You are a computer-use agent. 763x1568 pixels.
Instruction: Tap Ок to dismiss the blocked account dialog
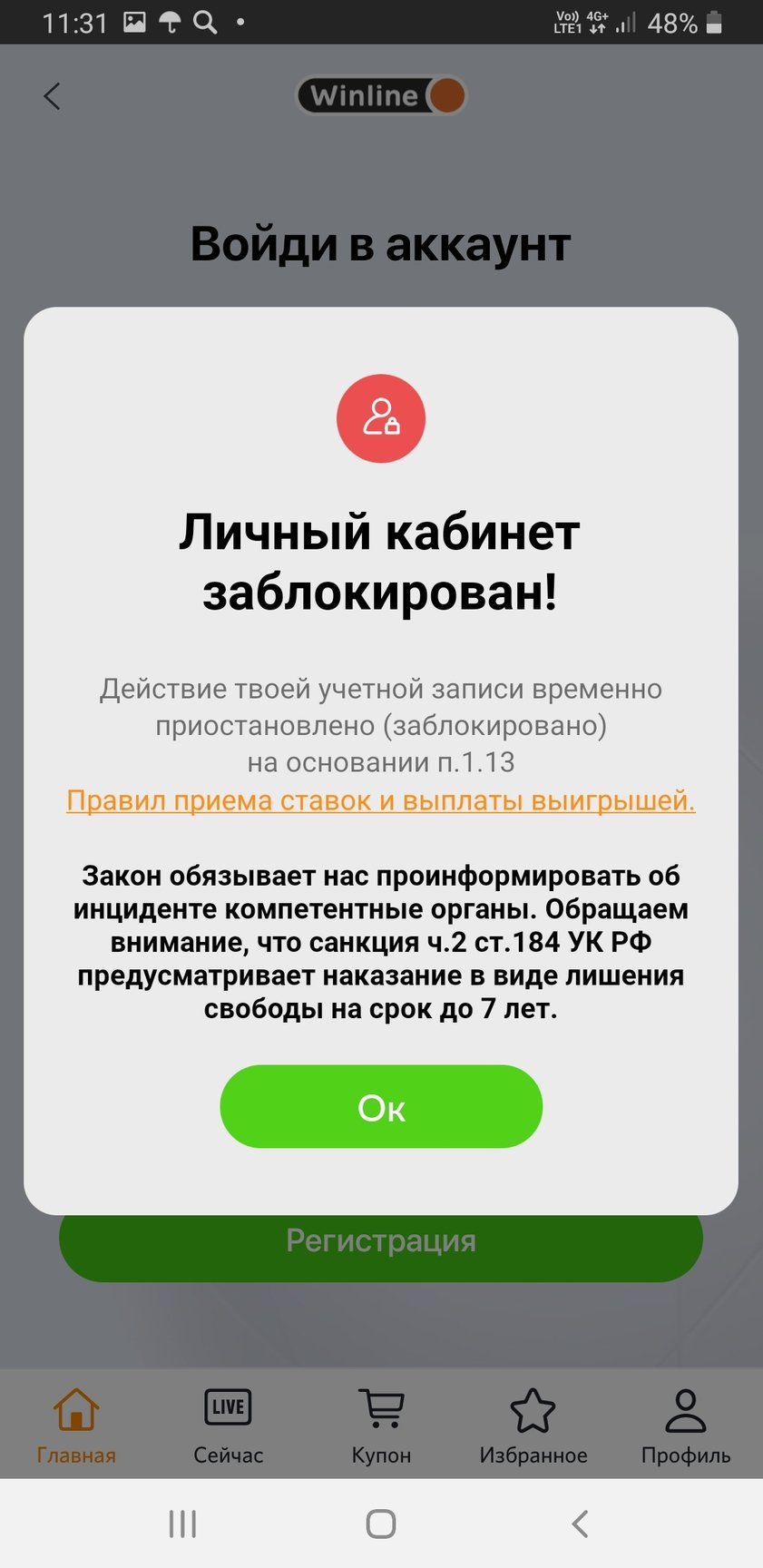pos(381,1107)
